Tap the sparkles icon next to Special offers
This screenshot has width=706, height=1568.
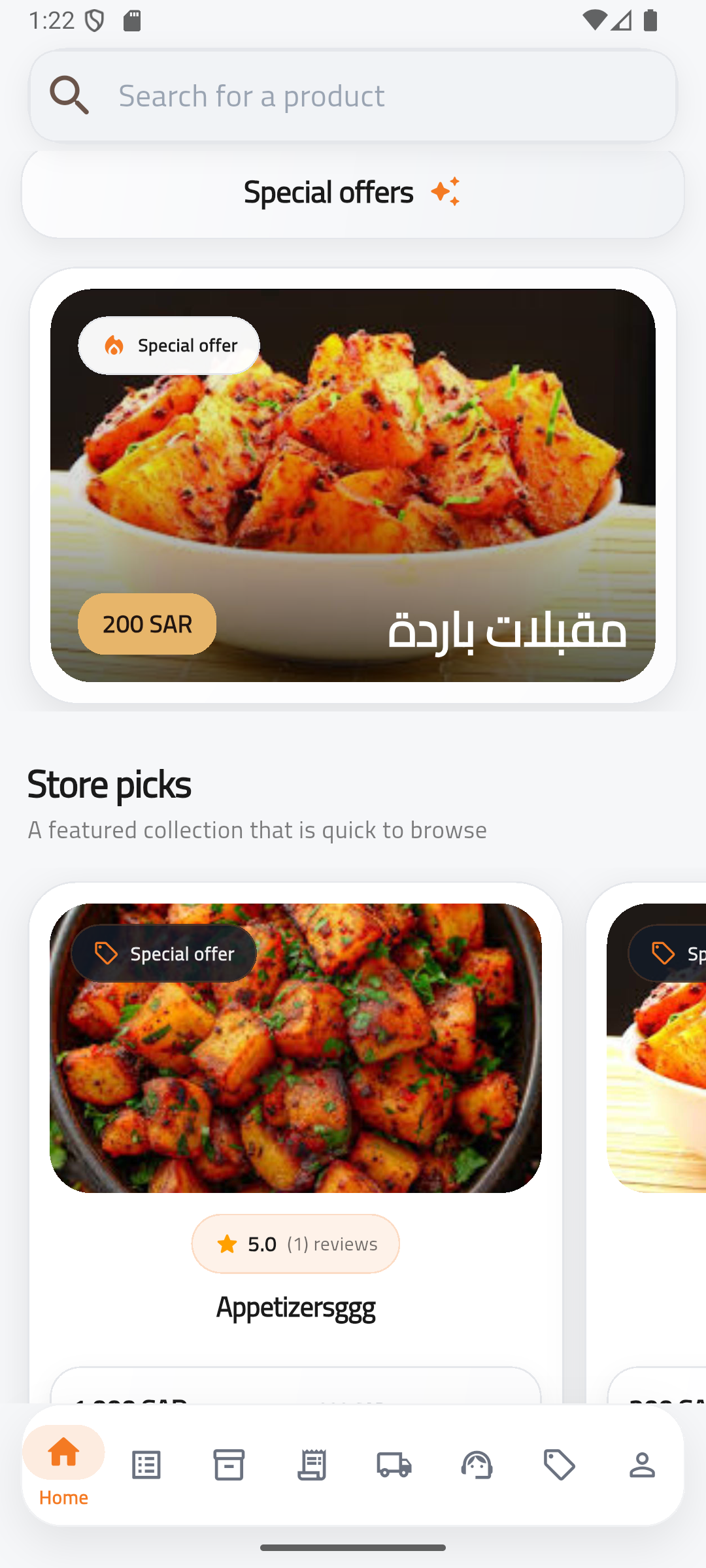click(x=446, y=191)
